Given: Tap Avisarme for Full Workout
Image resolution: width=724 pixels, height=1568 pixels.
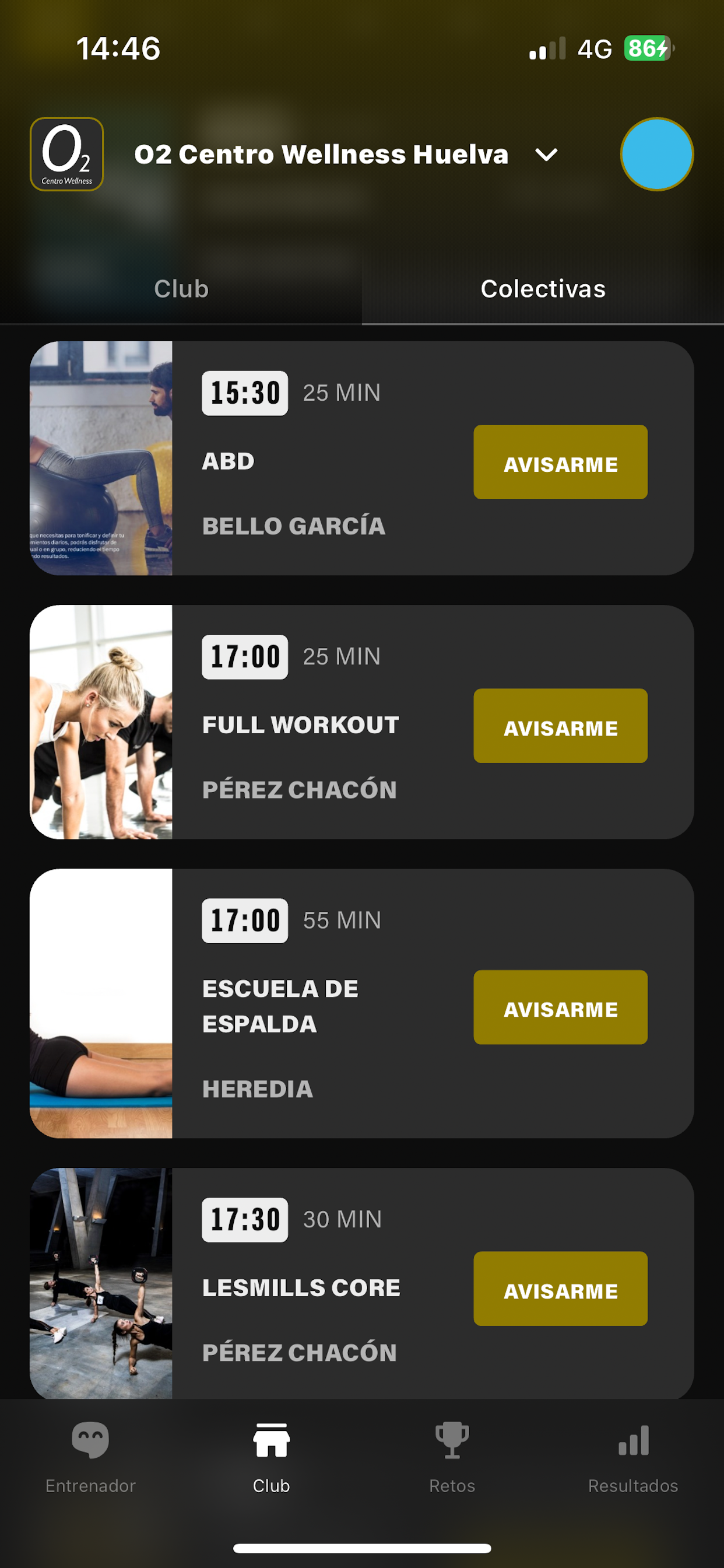Looking at the screenshot, I should tap(560, 726).
